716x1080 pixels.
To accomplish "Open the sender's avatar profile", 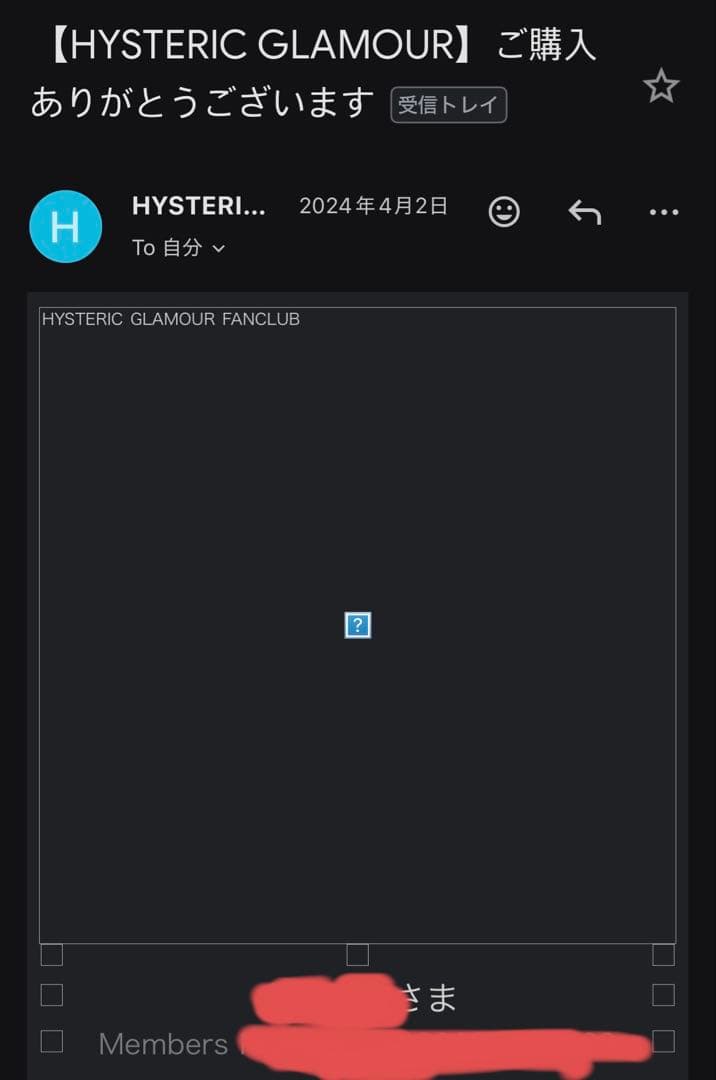I will 66,226.
